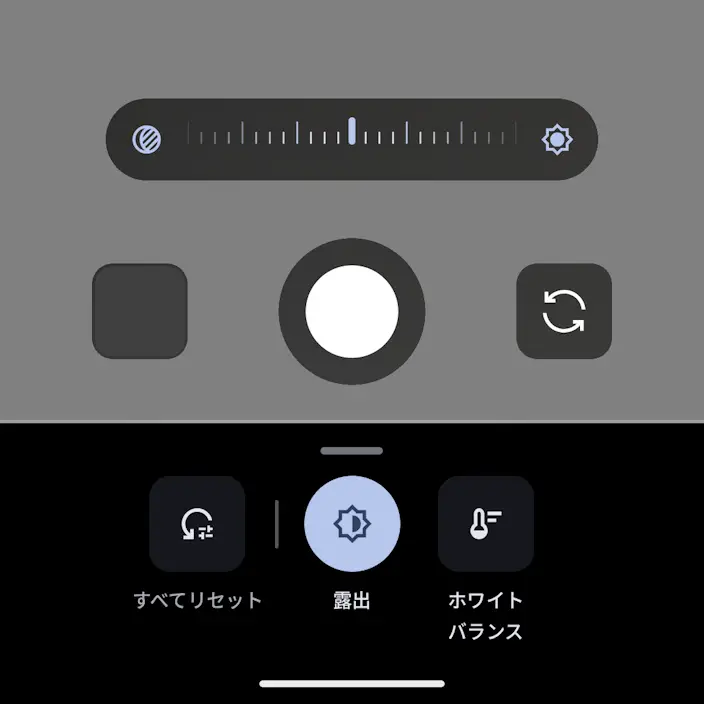Open the last photo thumbnail

[x=140, y=311]
